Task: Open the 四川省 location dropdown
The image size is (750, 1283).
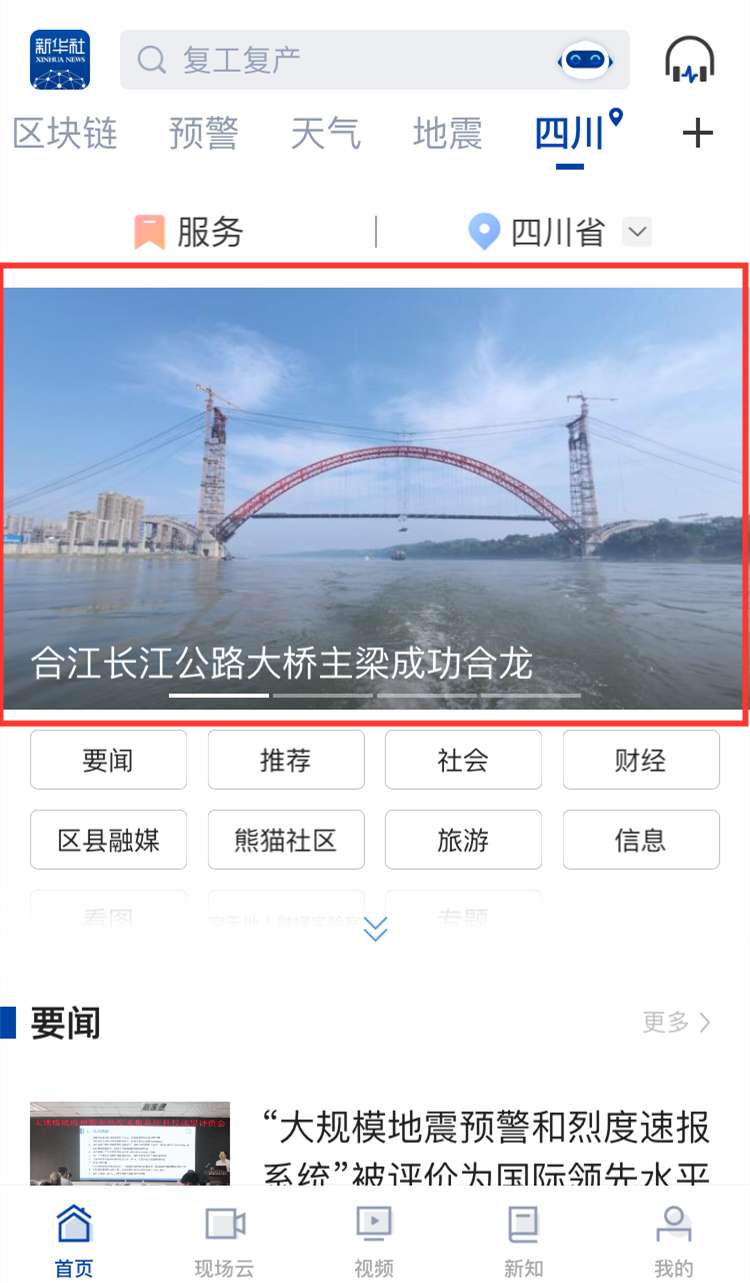Action: [x=560, y=232]
